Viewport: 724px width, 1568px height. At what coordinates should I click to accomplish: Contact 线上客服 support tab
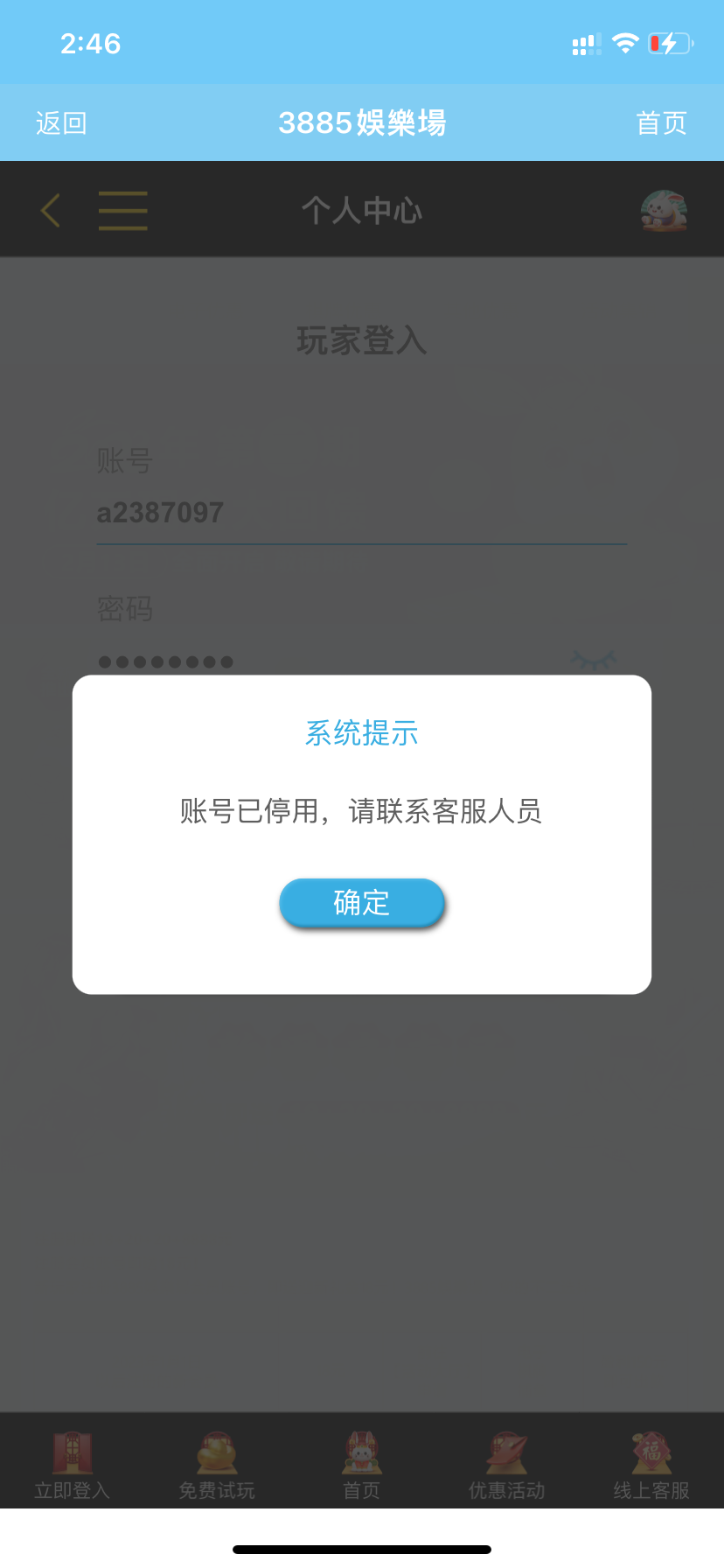coord(651,1465)
